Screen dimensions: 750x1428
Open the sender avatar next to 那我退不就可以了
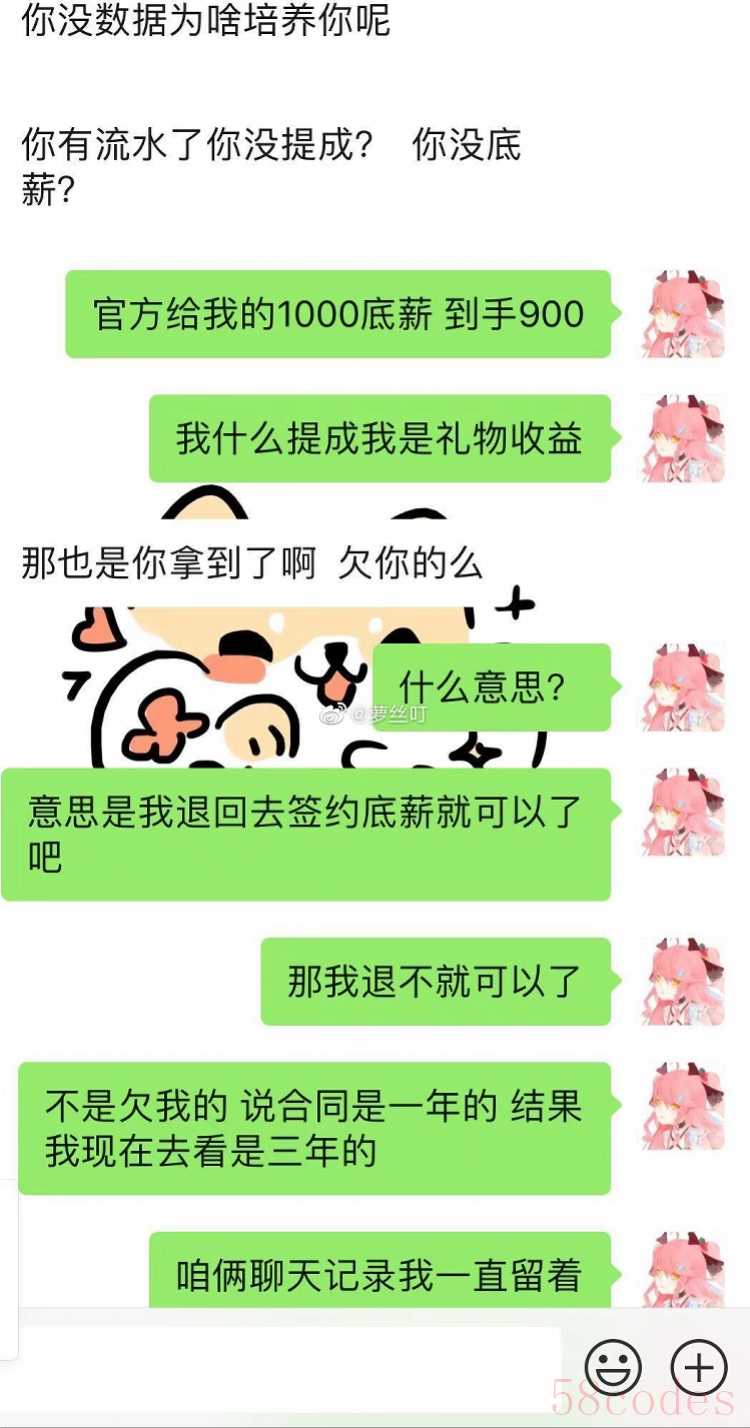pos(682,982)
